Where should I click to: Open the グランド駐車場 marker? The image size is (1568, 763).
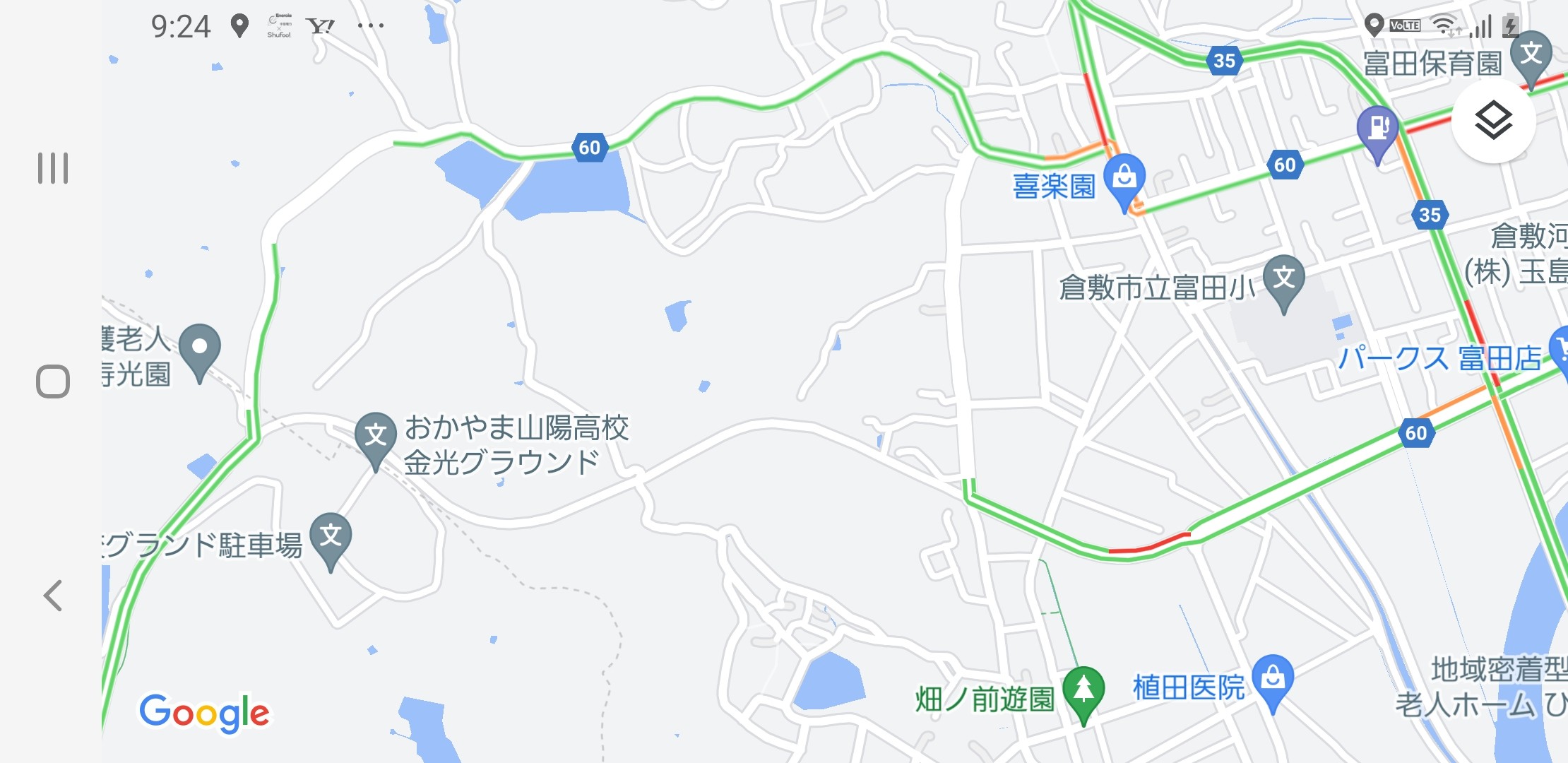[331, 537]
